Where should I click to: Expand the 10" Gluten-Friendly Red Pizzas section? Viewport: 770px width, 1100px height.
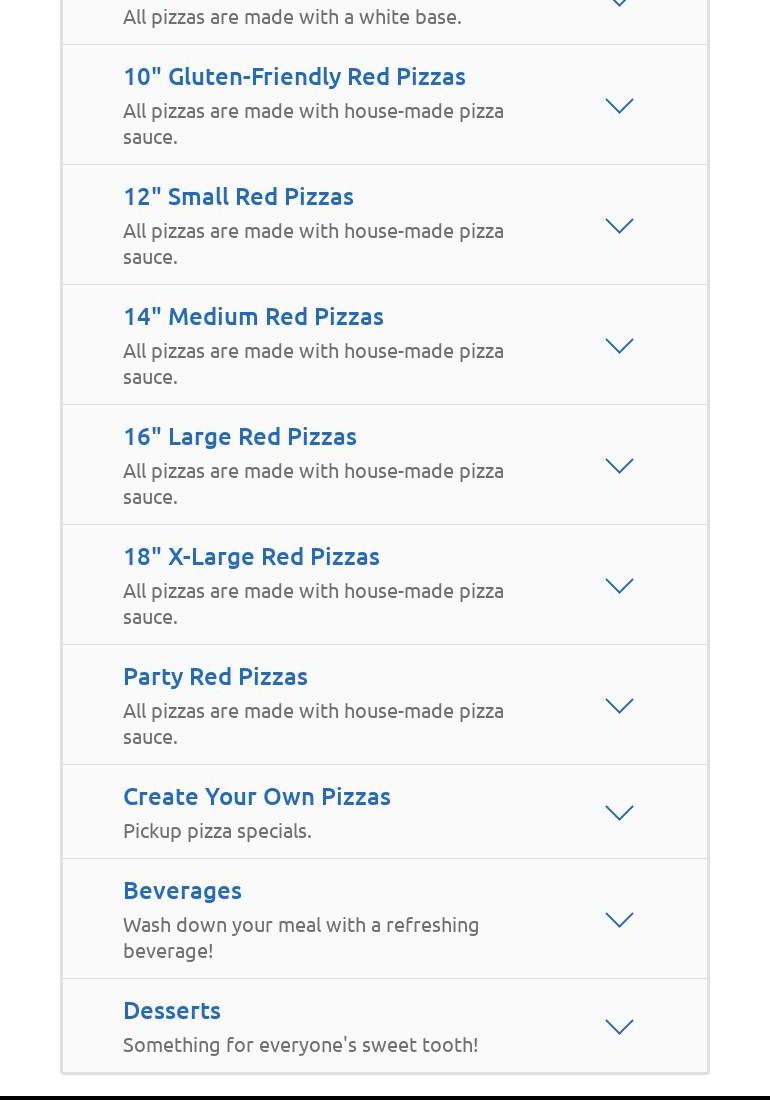pos(619,106)
